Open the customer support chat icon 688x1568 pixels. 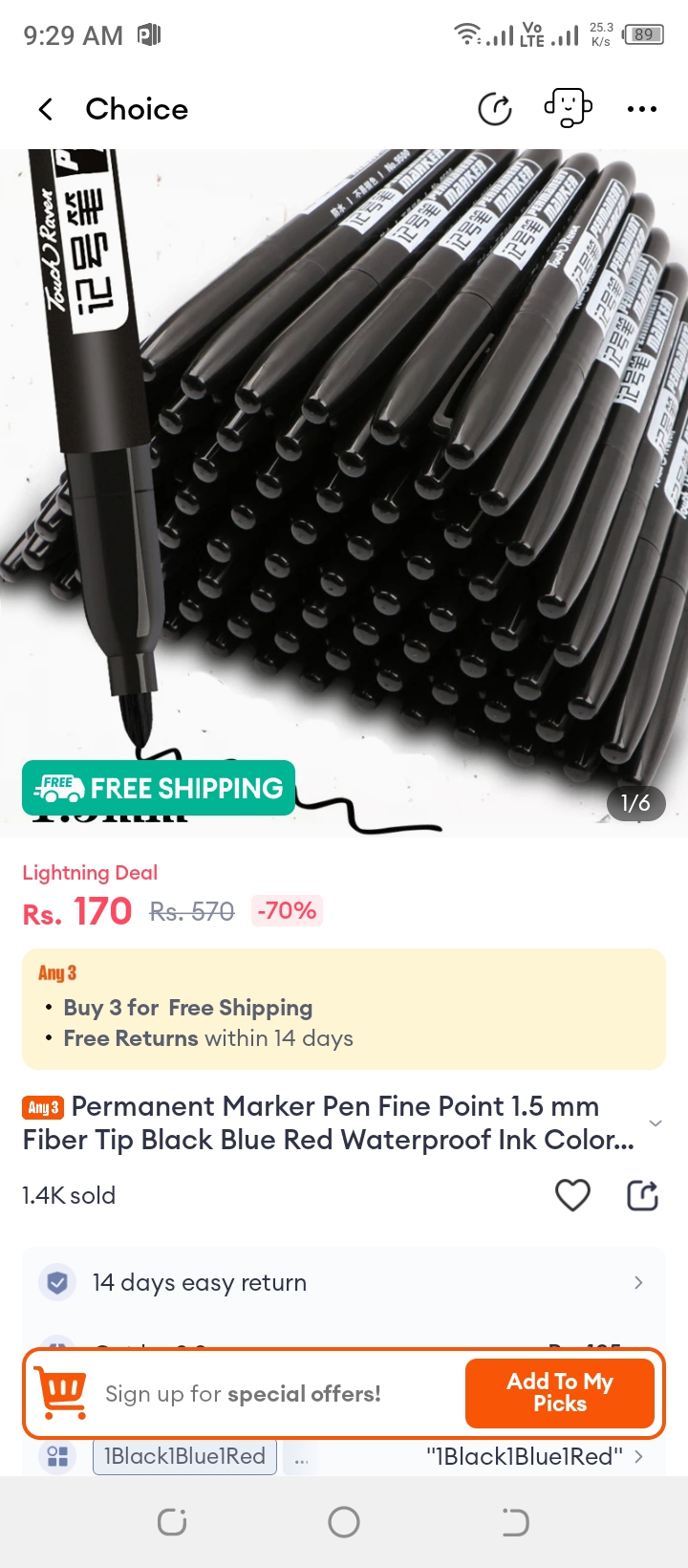pyautogui.click(x=568, y=108)
